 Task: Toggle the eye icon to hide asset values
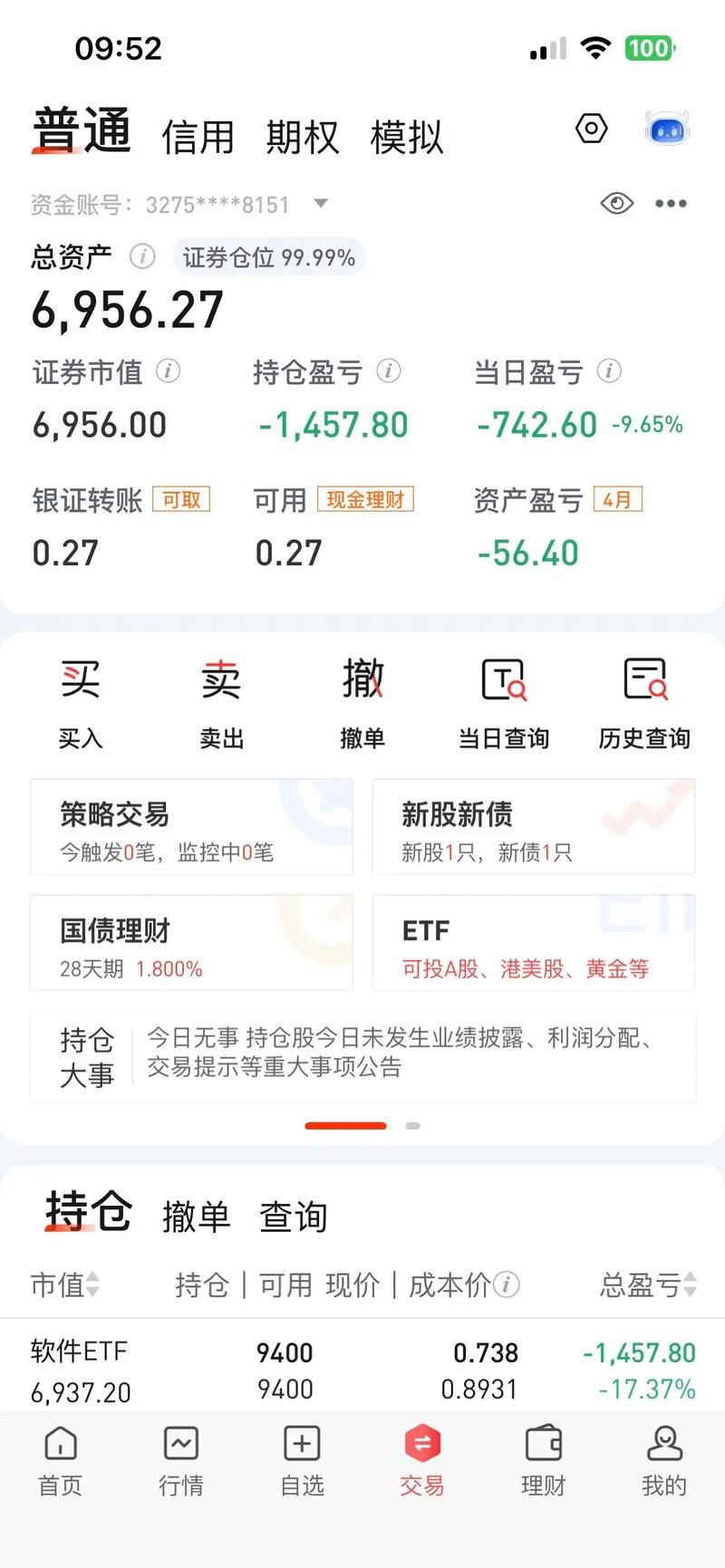[616, 203]
